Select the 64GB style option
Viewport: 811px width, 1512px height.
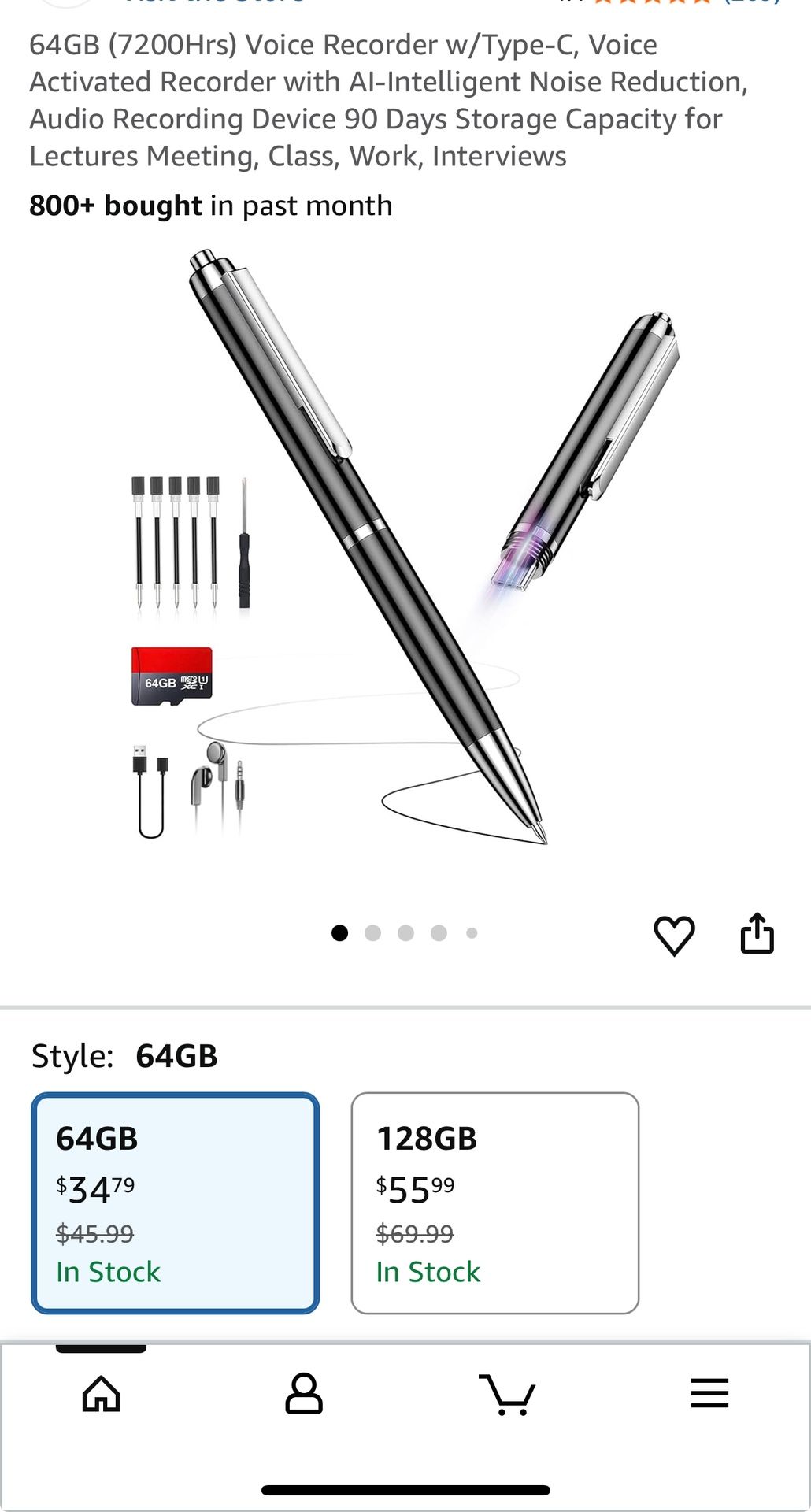pos(176,1203)
